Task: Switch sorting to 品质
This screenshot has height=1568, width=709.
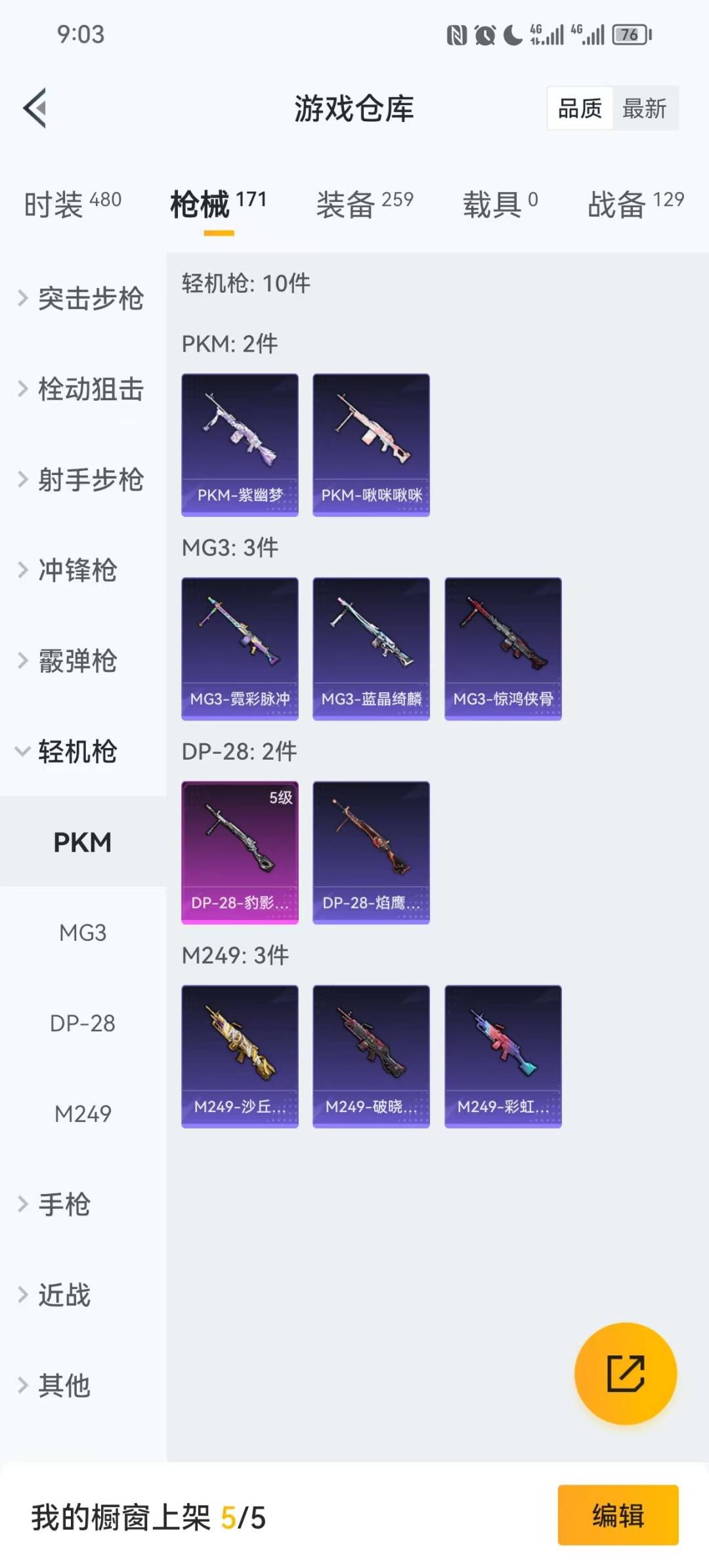Action: (578, 108)
